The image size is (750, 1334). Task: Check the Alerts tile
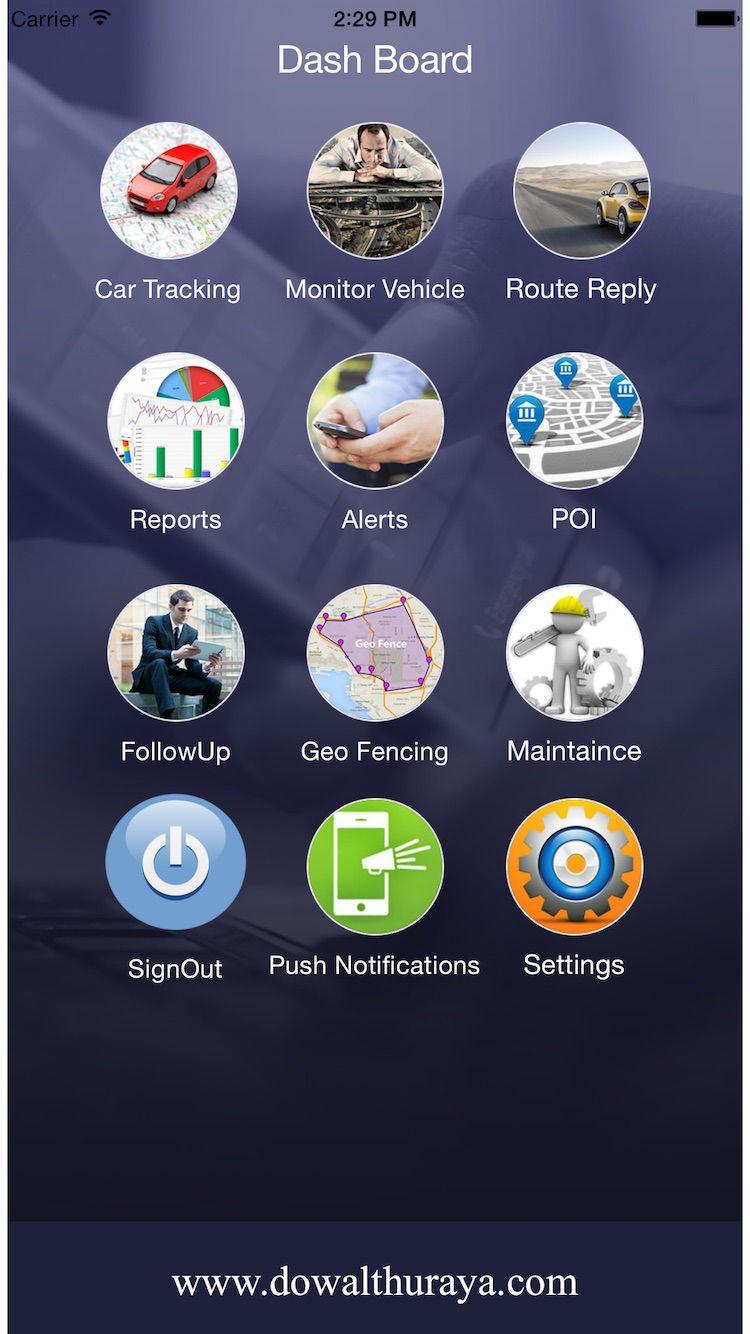pyautogui.click(x=375, y=421)
